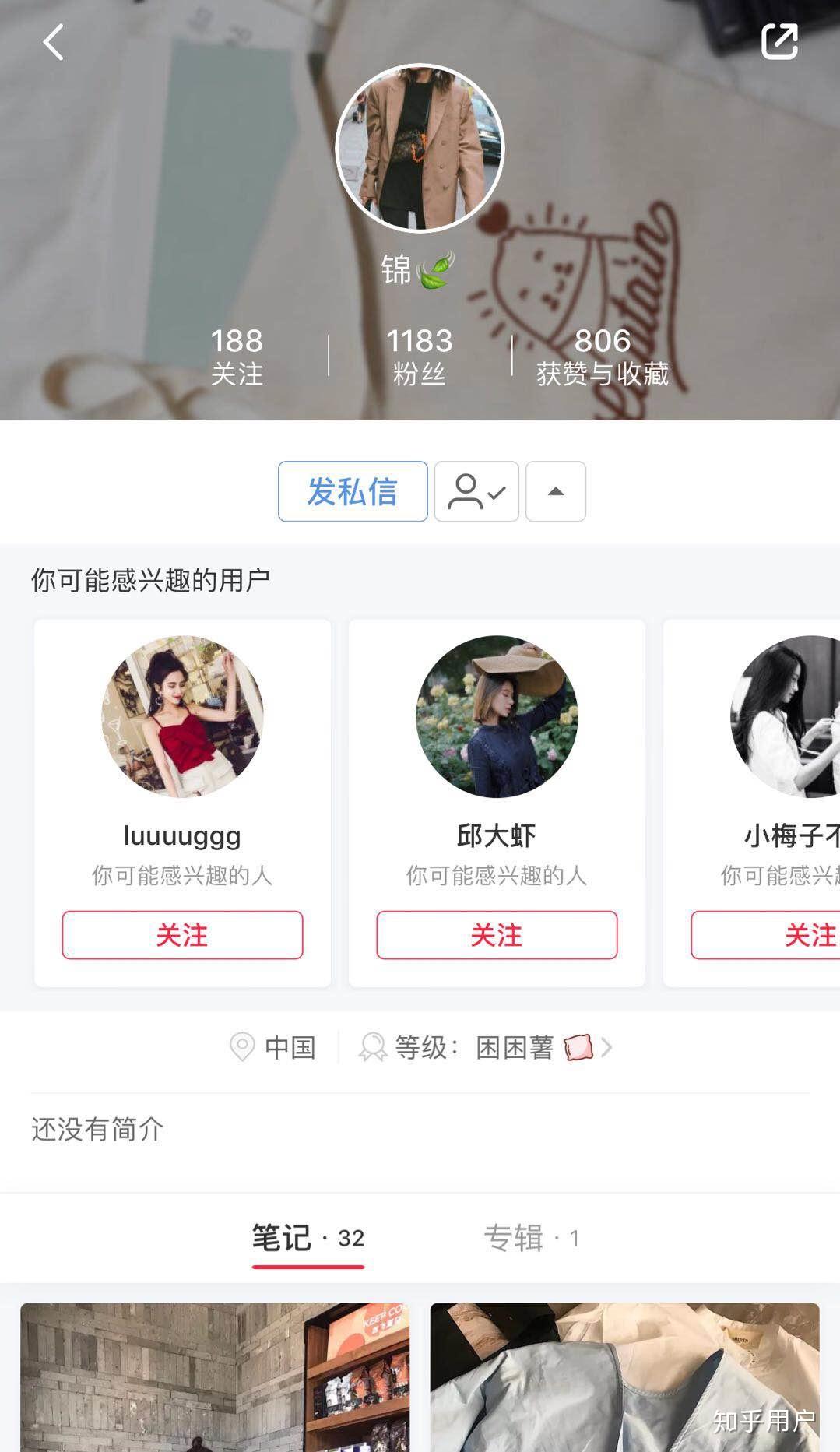View the 1183 粉丝 followers list
The image size is (840, 1452).
point(420,357)
